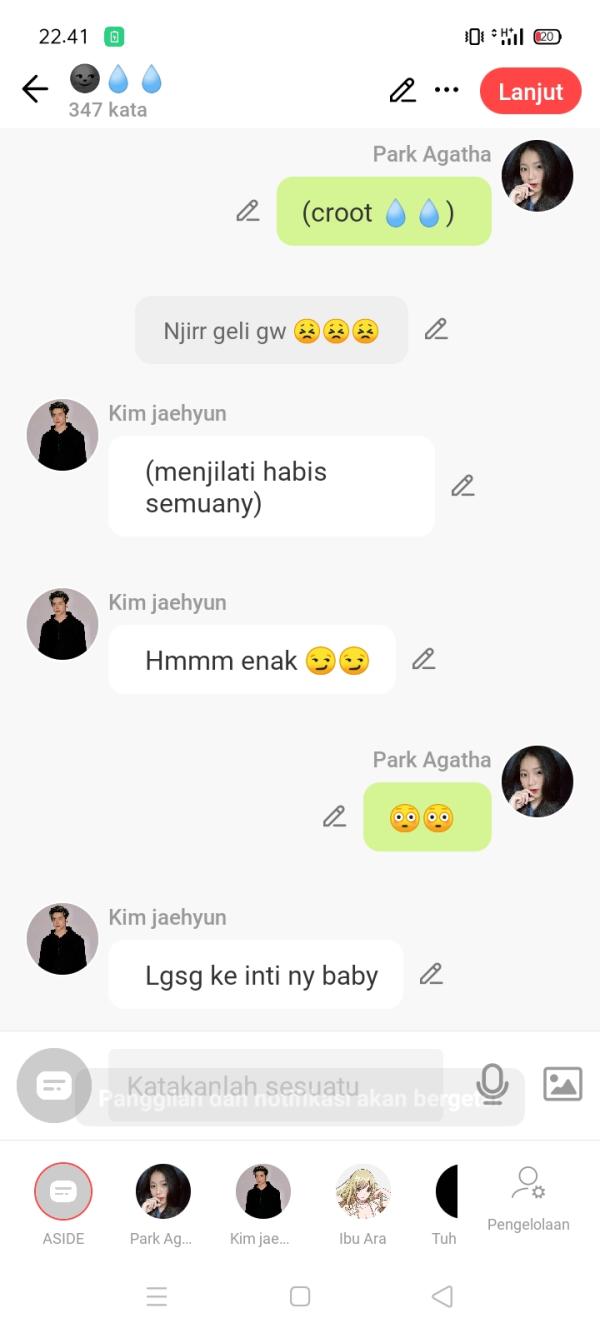The width and height of the screenshot is (600, 1333).
Task: Edit the "Lgsg ke inti ny baby" message
Action: coord(431,974)
